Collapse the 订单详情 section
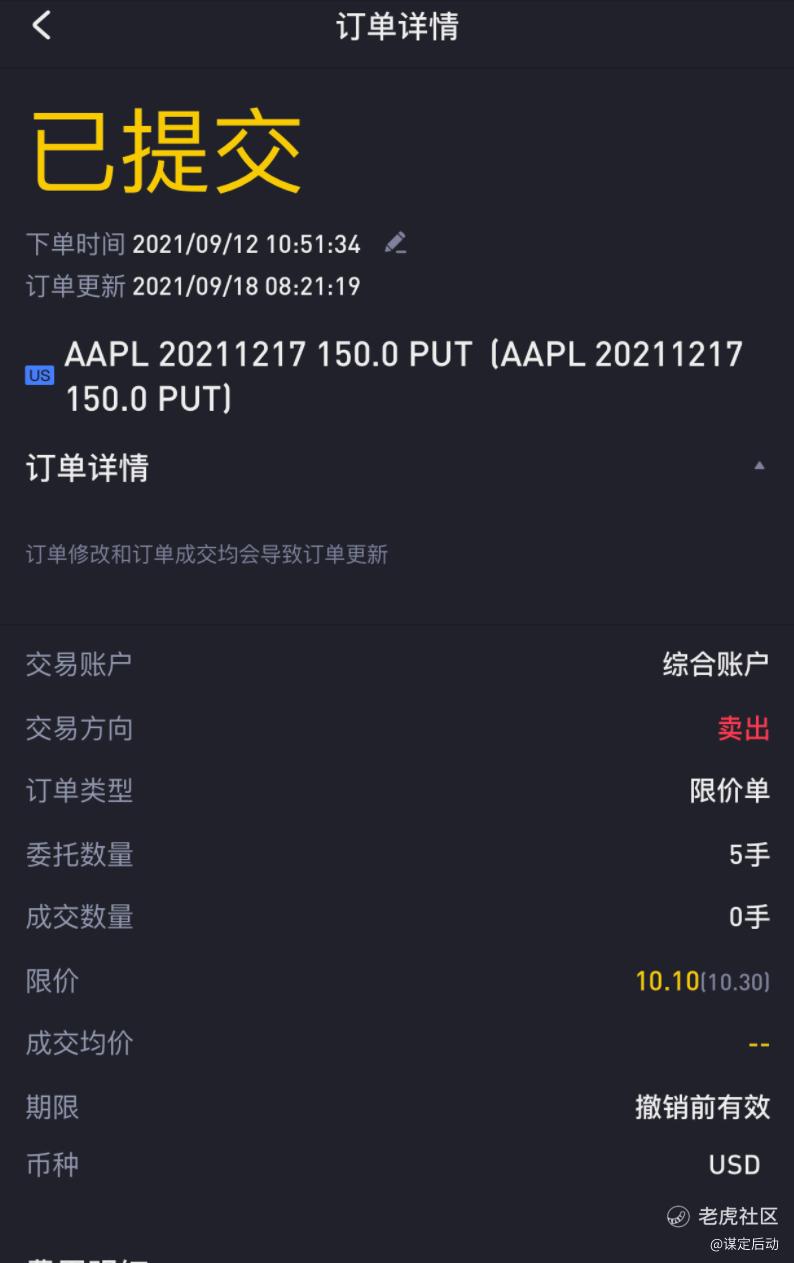The image size is (794, 1263). 759,466
